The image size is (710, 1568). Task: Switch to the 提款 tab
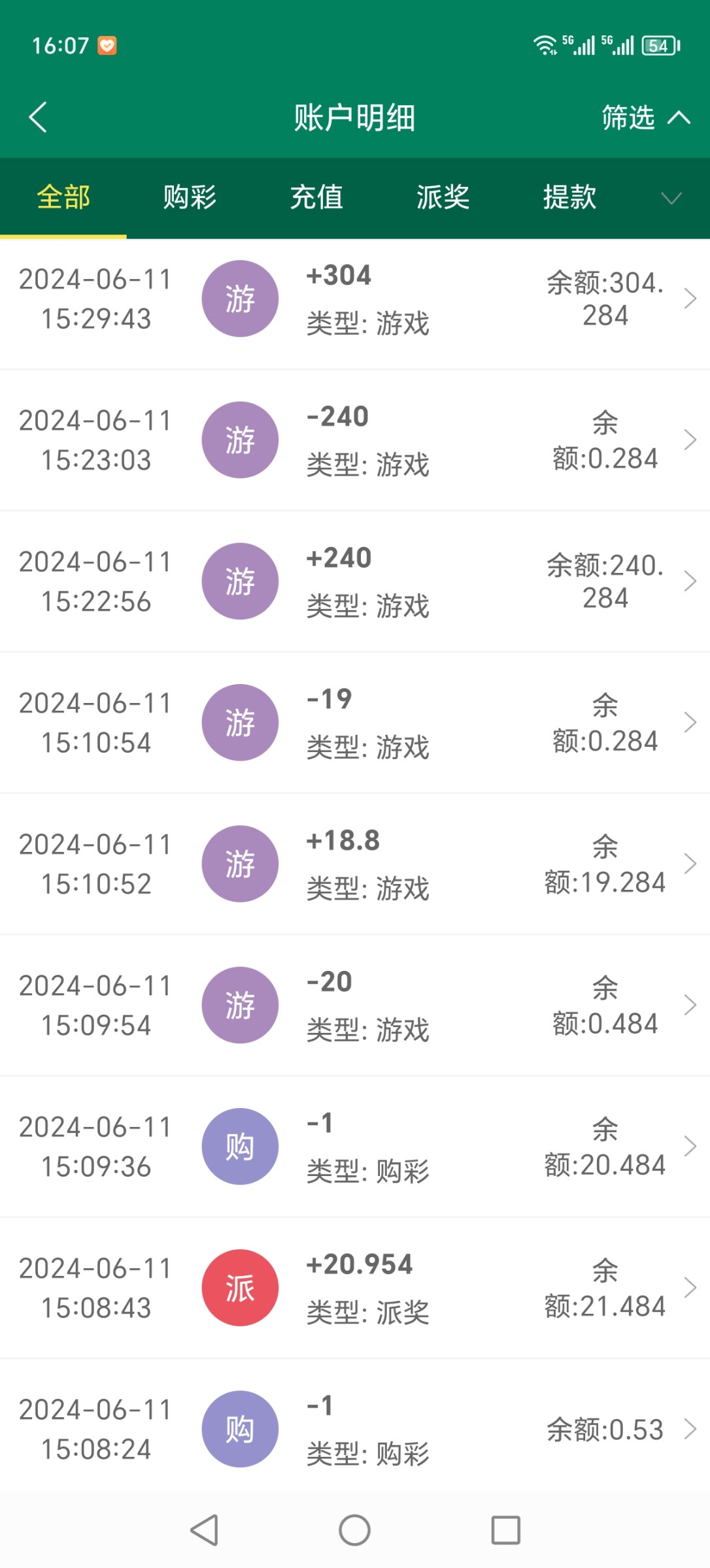click(x=569, y=197)
